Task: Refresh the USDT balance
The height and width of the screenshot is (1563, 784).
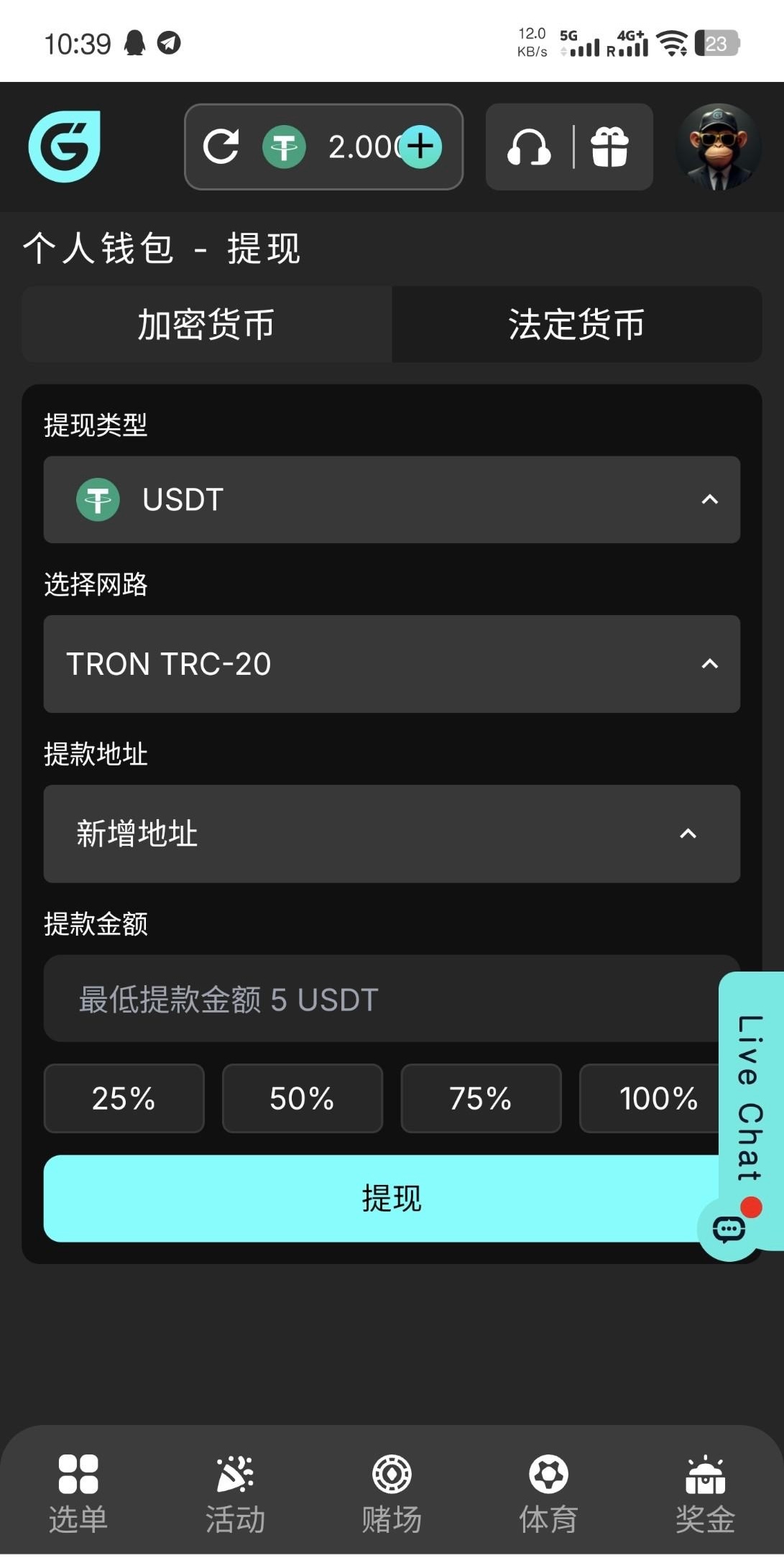Action: coord(221,147)
